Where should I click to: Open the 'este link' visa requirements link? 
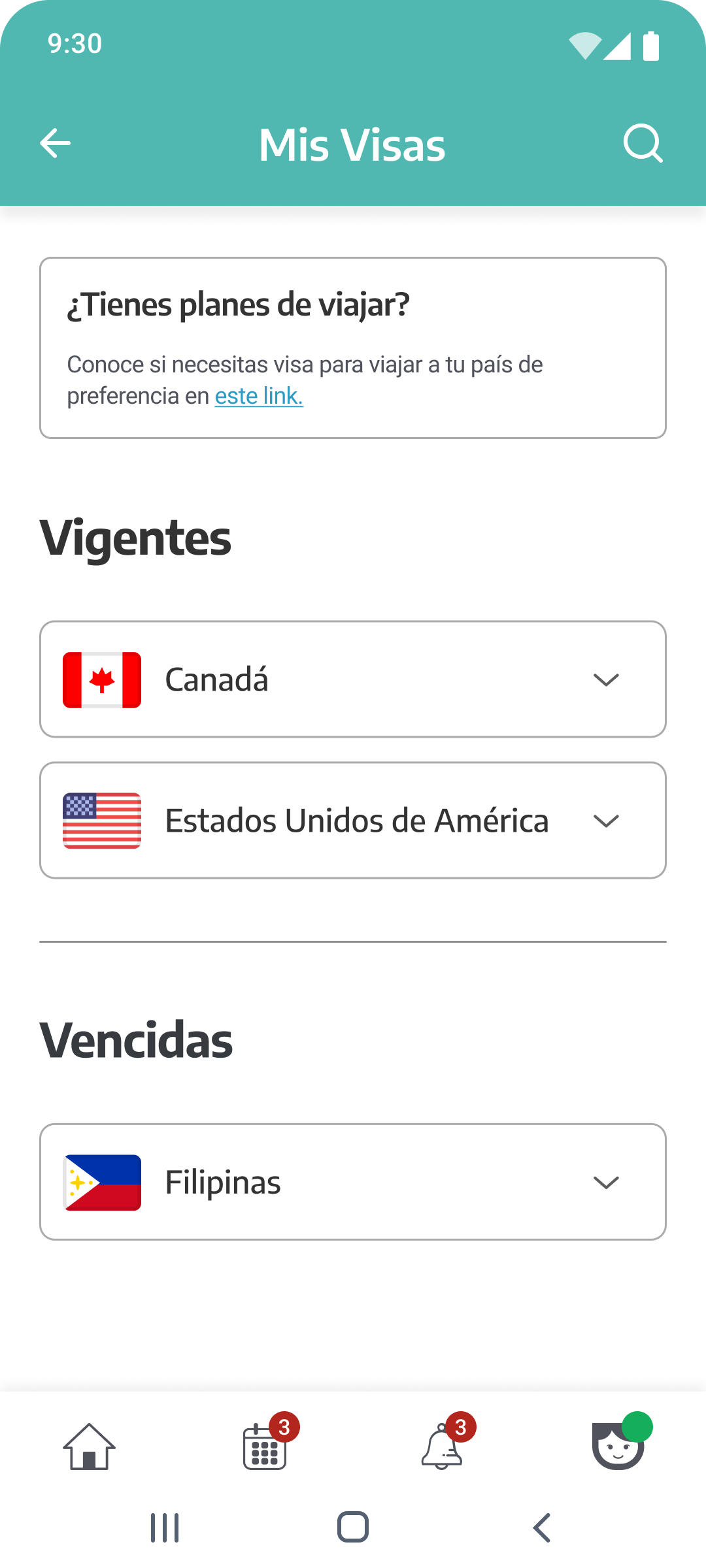[259, 396]
